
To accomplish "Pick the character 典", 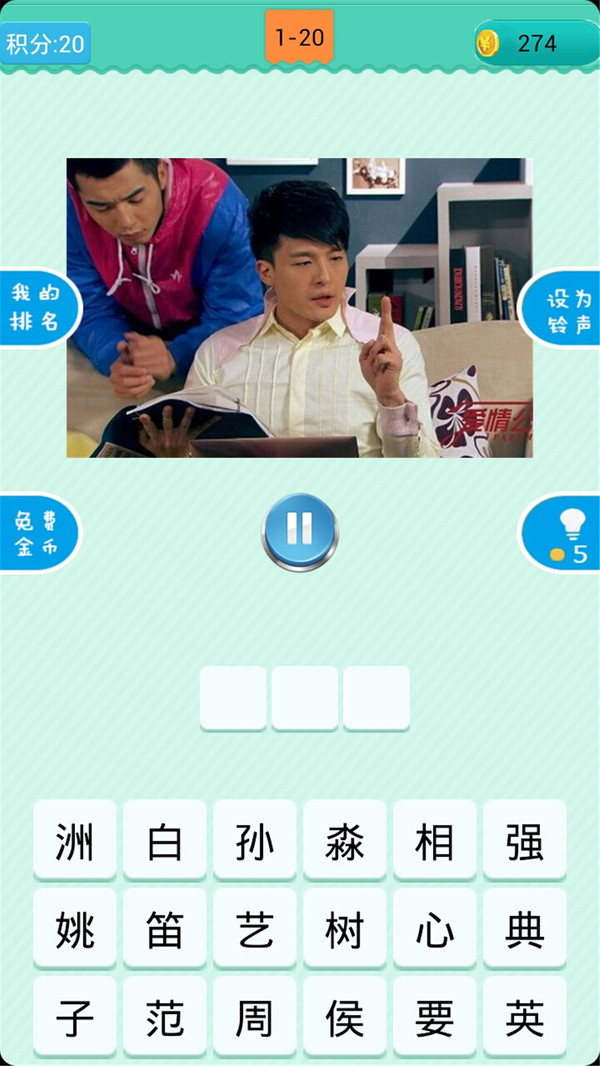I will pos(525,931).
